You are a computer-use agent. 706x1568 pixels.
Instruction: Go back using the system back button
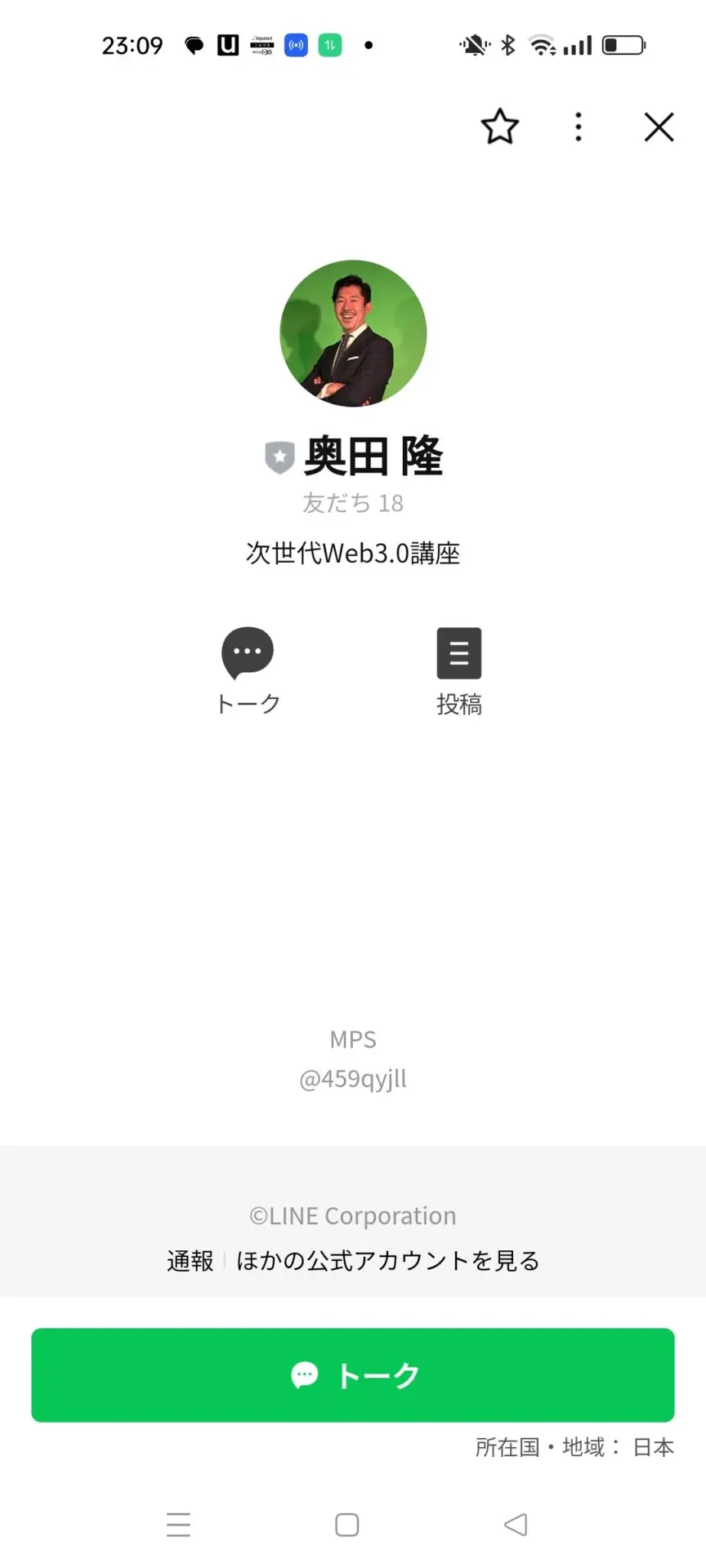pyautogui.click(x=516, y=1524)
